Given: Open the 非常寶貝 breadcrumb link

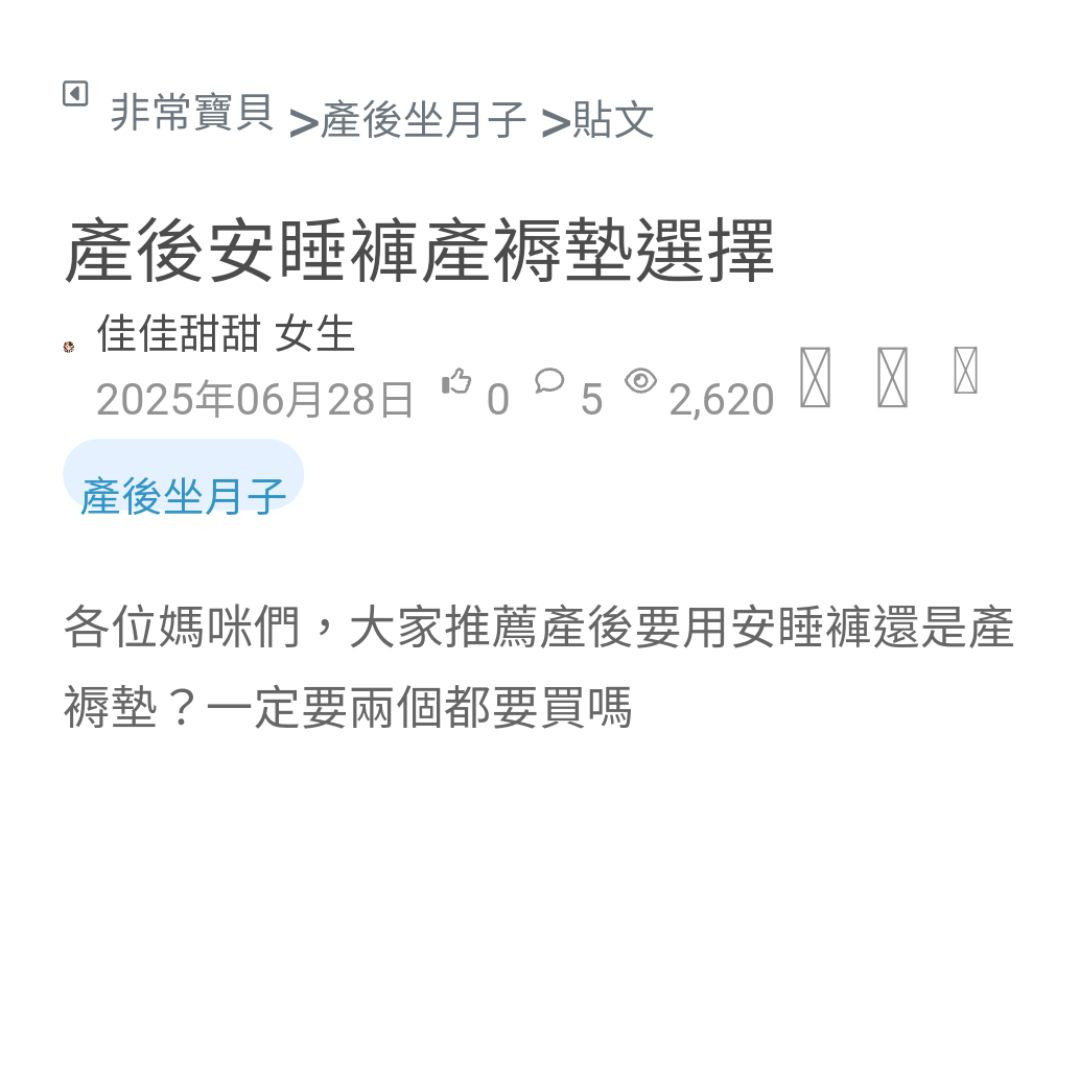Looking at the screenshot, I should (x=191, y=112).
